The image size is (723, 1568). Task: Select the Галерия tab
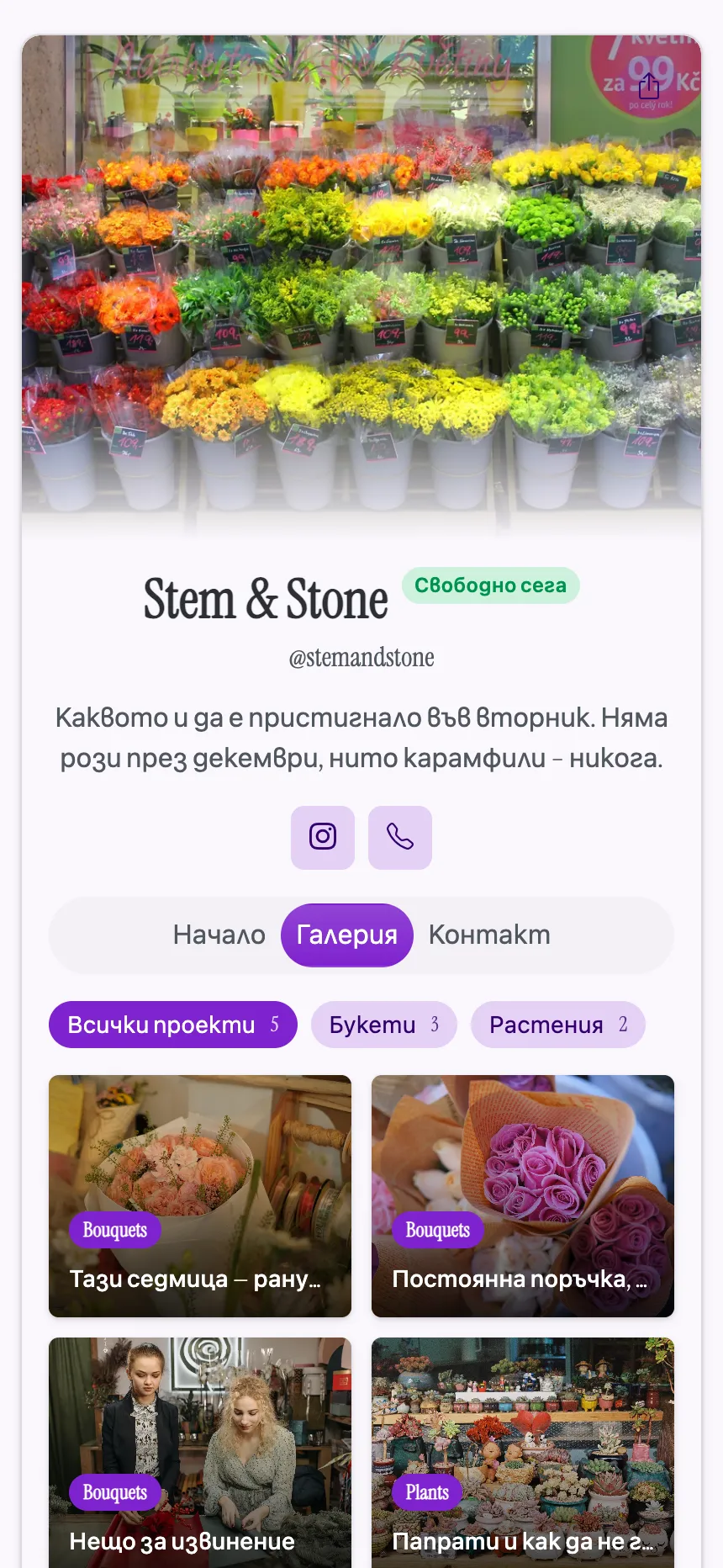click(347, 935)
